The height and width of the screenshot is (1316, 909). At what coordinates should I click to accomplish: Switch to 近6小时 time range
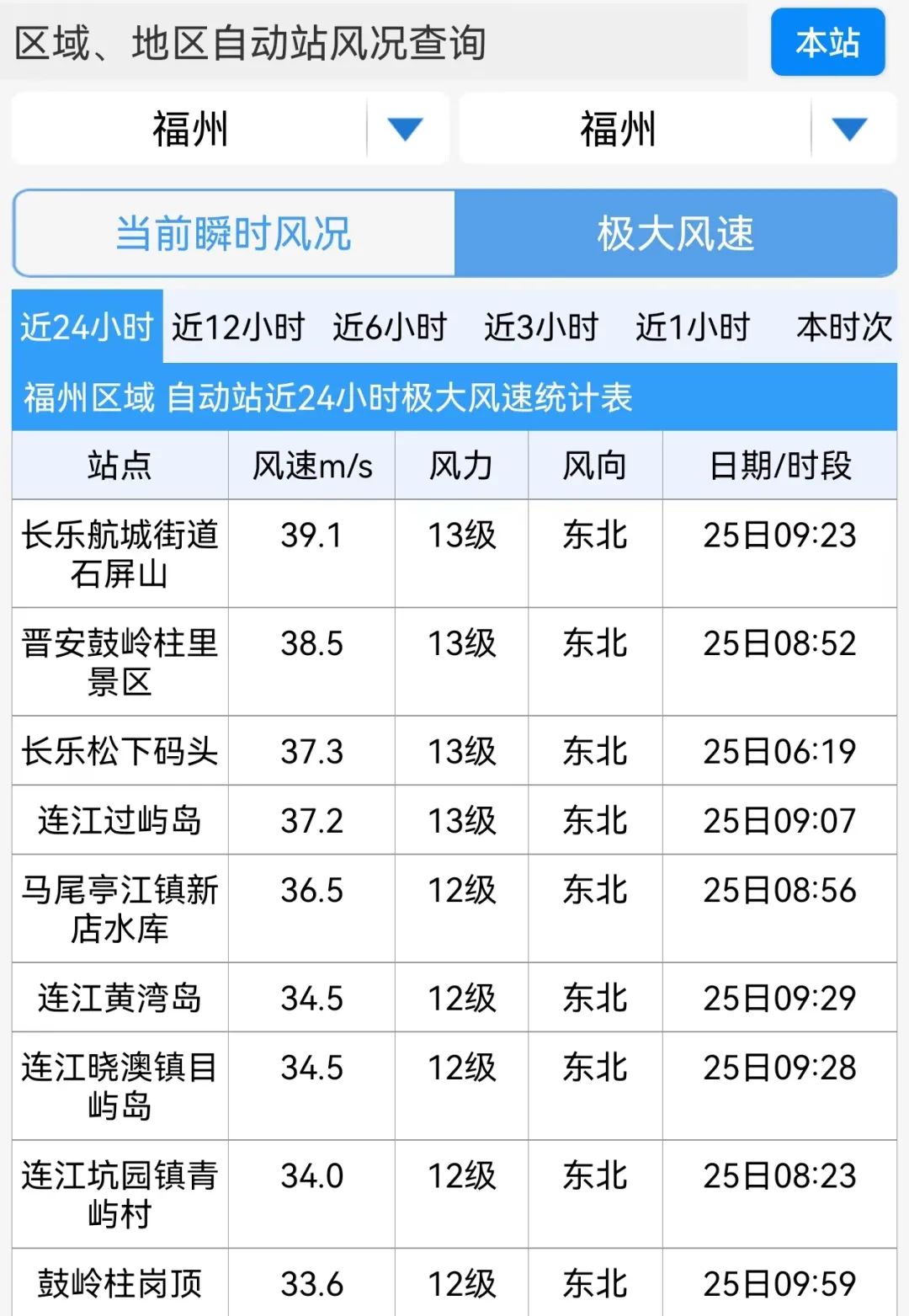pos(390,327)
